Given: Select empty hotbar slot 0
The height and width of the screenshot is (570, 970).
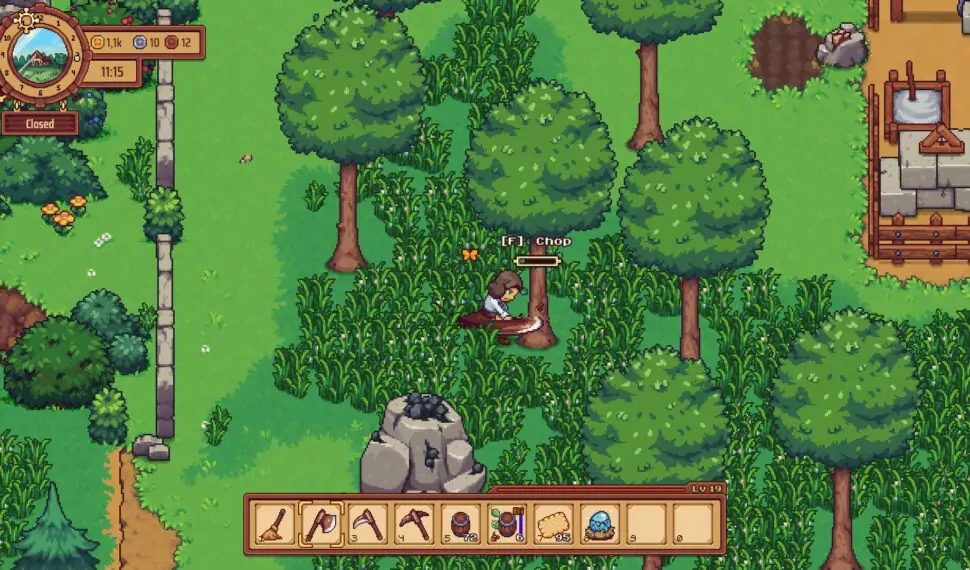Looking at the screenshot, I should (693, 523).
